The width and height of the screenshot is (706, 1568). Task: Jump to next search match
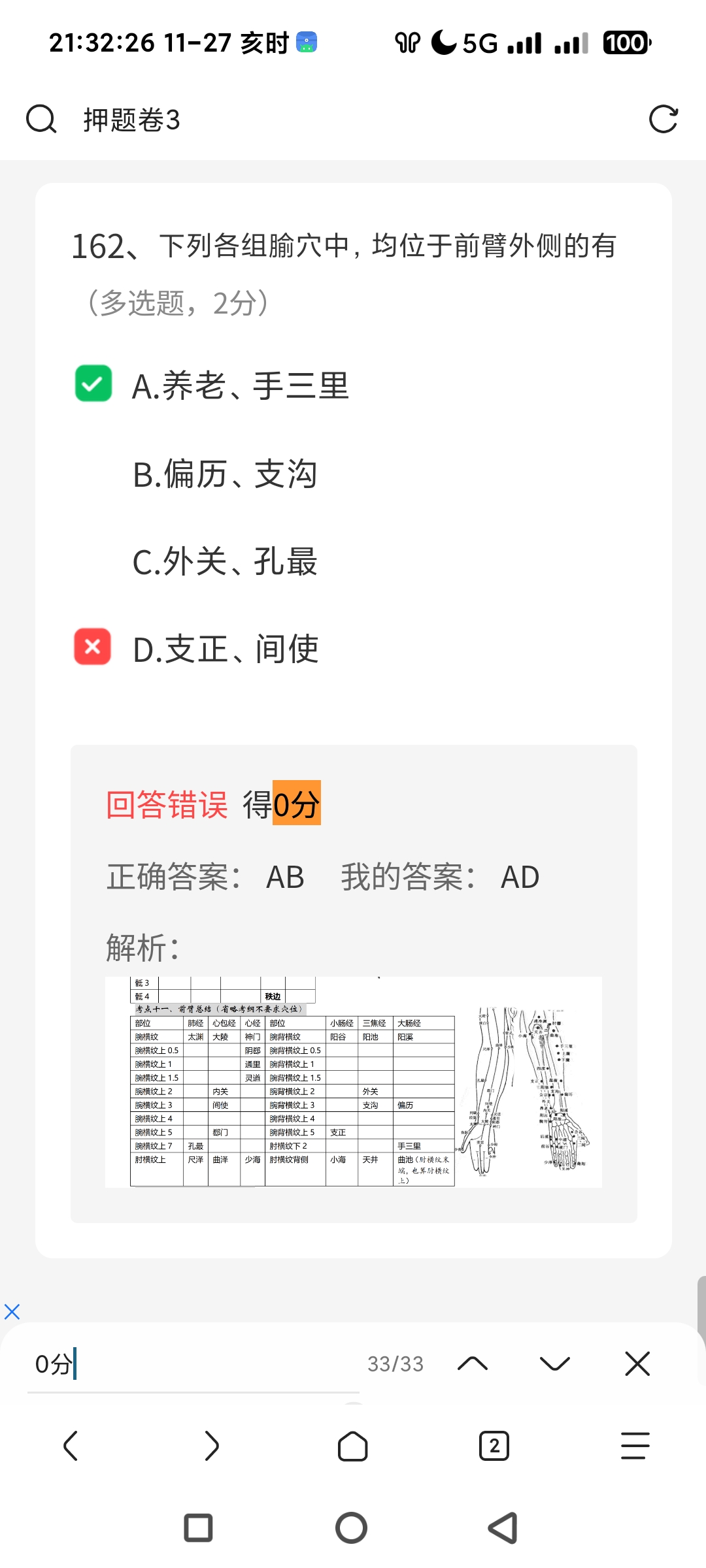coord(555,1364)
